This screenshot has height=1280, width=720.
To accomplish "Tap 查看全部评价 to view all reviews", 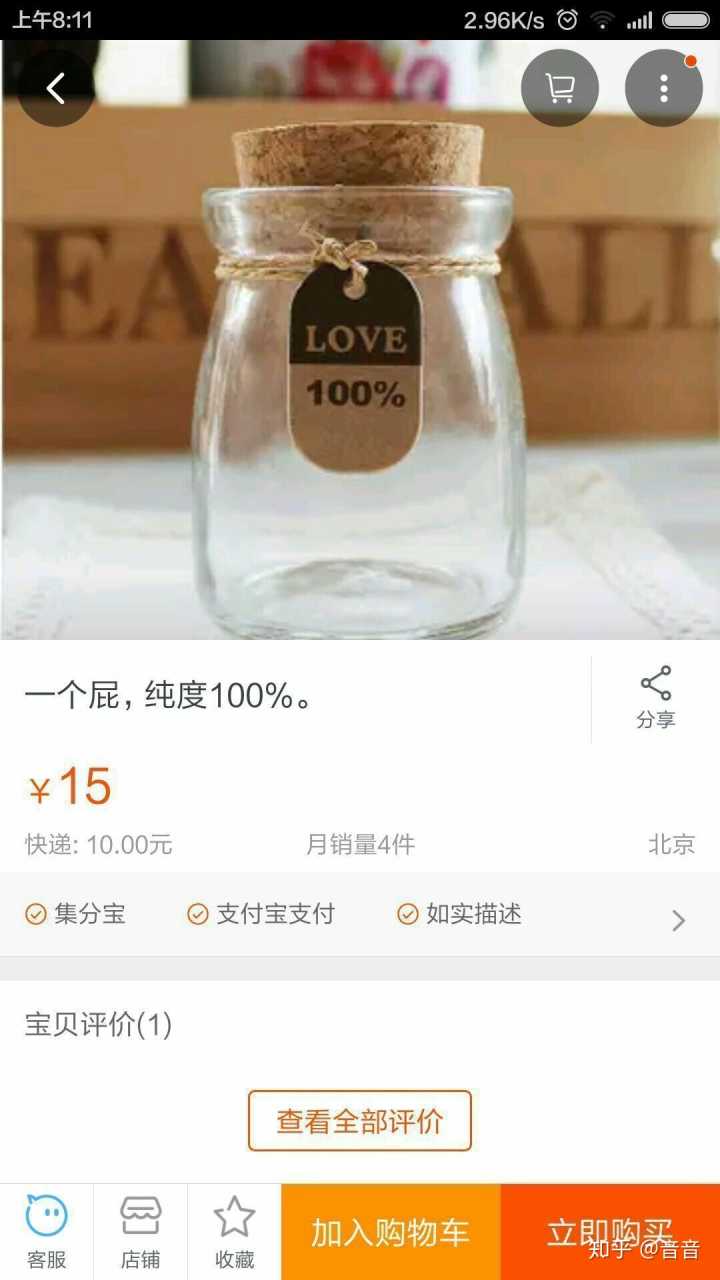I will click(360, 1121).
